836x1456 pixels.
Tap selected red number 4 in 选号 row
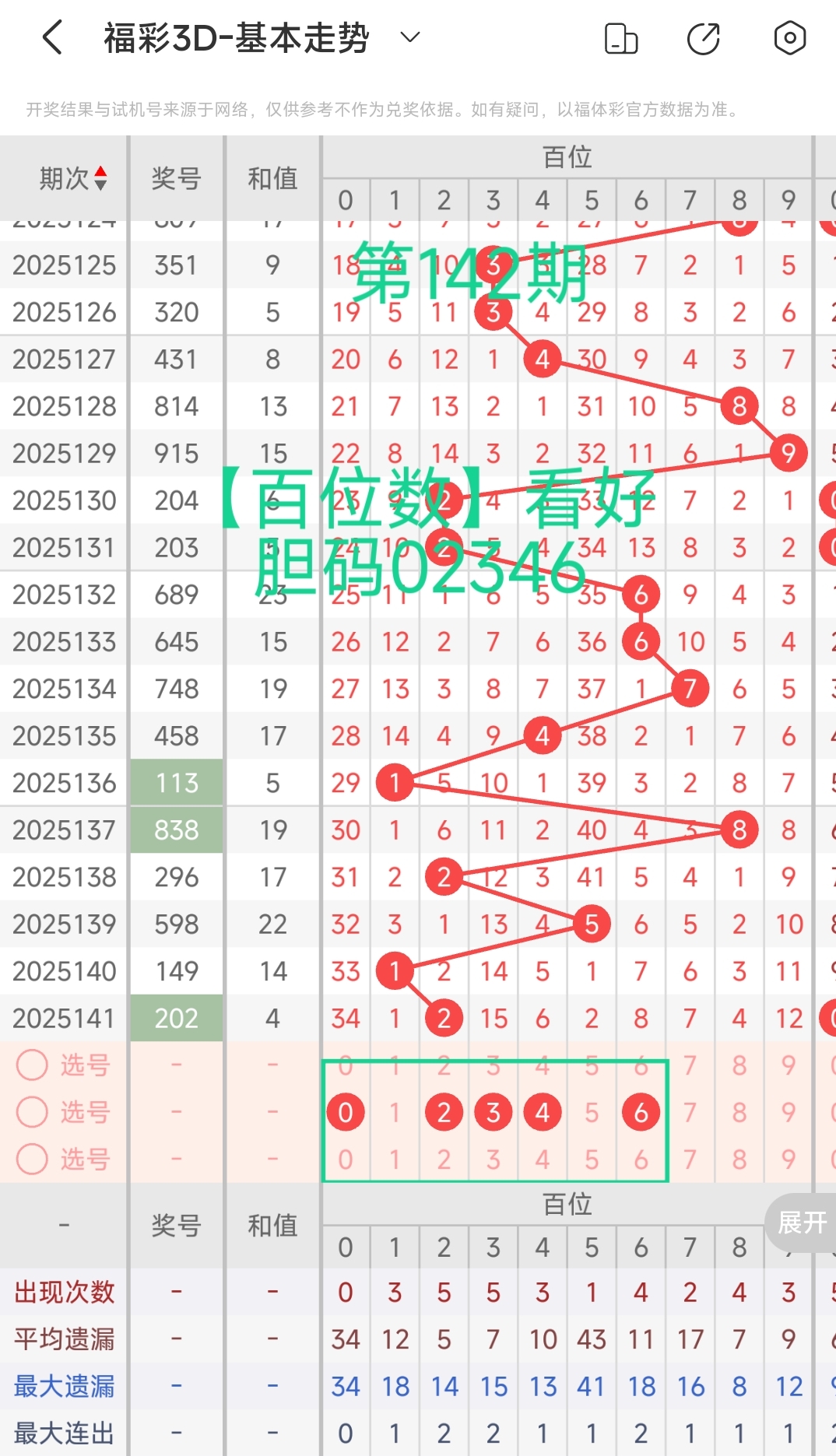coord(543,1111)
